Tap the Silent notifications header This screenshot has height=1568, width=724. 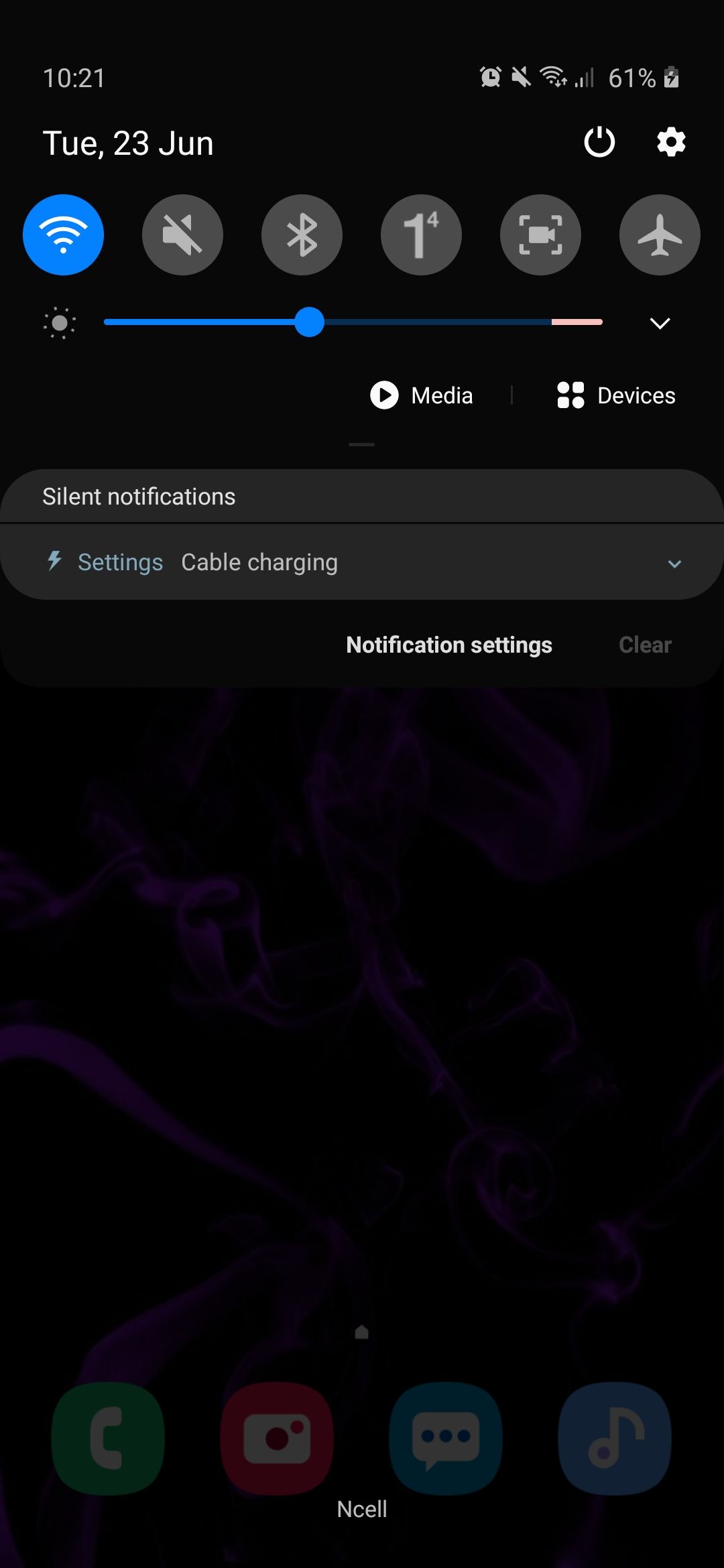(138, 496)
